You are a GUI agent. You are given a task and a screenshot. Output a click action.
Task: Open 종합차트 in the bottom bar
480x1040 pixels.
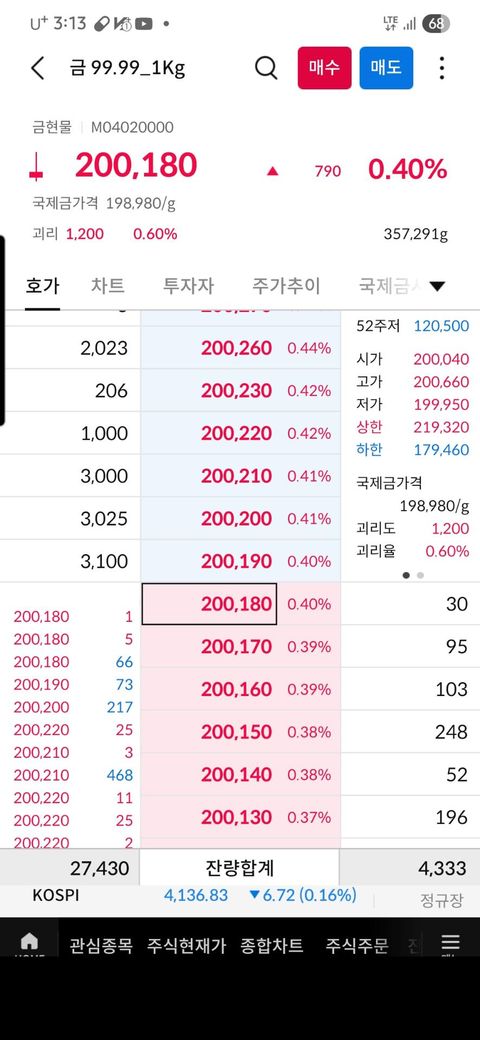tap(272, 945)
